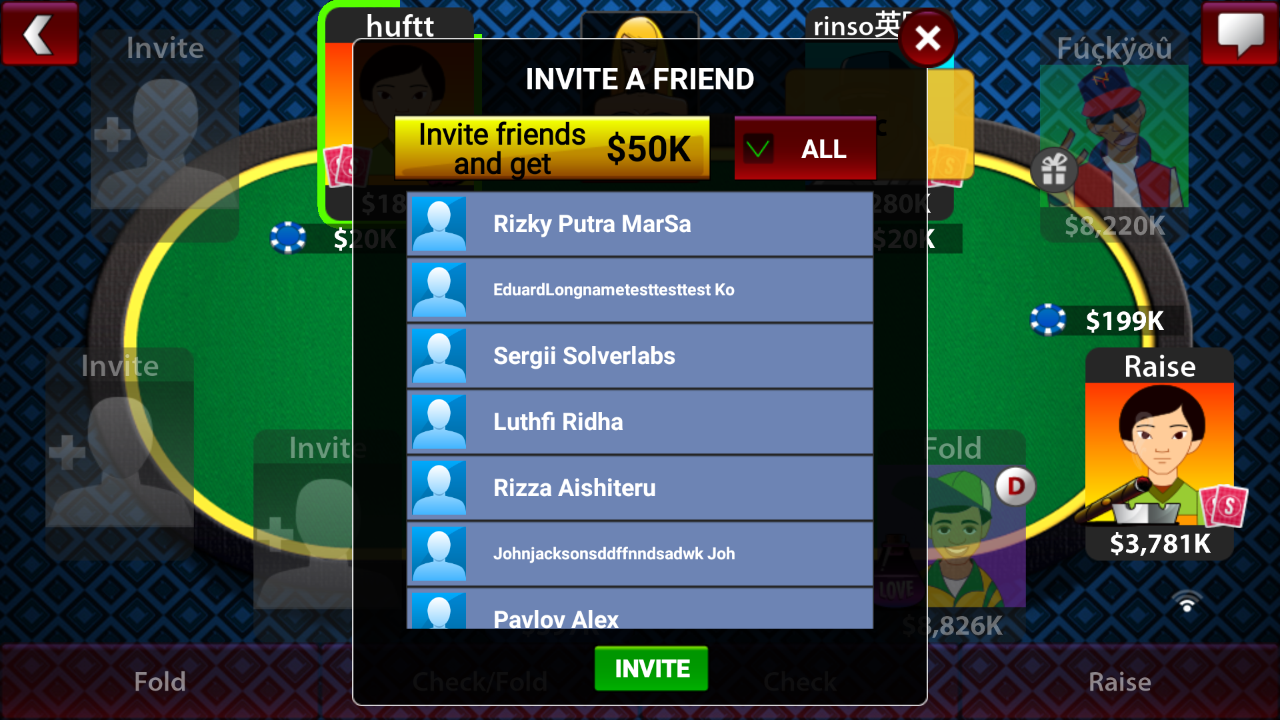Close the Invite a Friend dialog
The image size is (1280, 720).
tap(927, 39)
